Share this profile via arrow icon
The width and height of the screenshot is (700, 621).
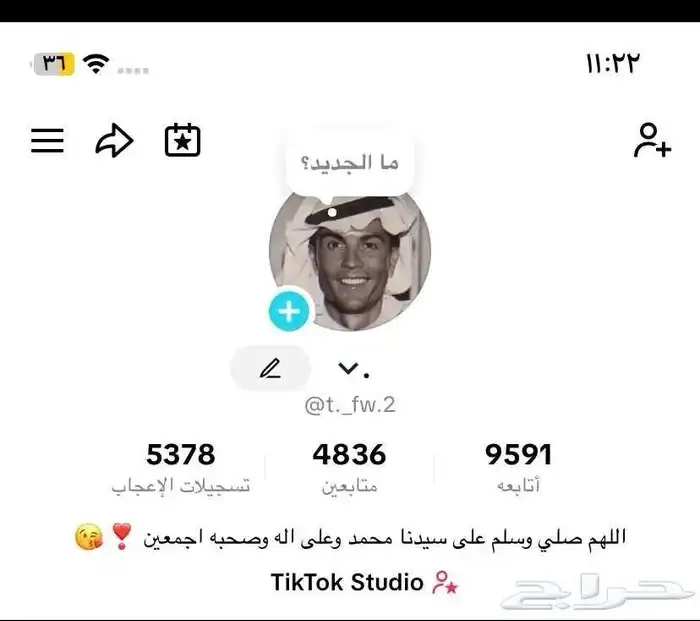click(x=114, y=141)
